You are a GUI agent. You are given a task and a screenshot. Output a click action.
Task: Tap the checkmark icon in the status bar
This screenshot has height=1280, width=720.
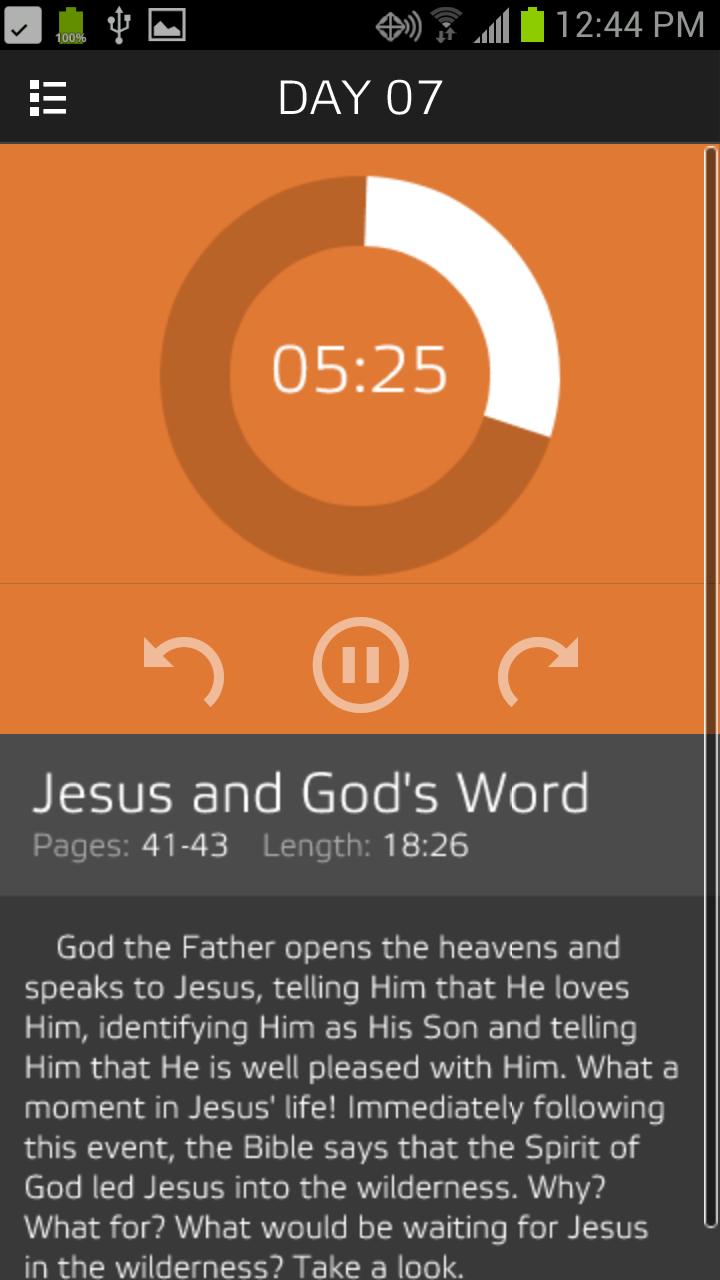(x=22, y=22)
